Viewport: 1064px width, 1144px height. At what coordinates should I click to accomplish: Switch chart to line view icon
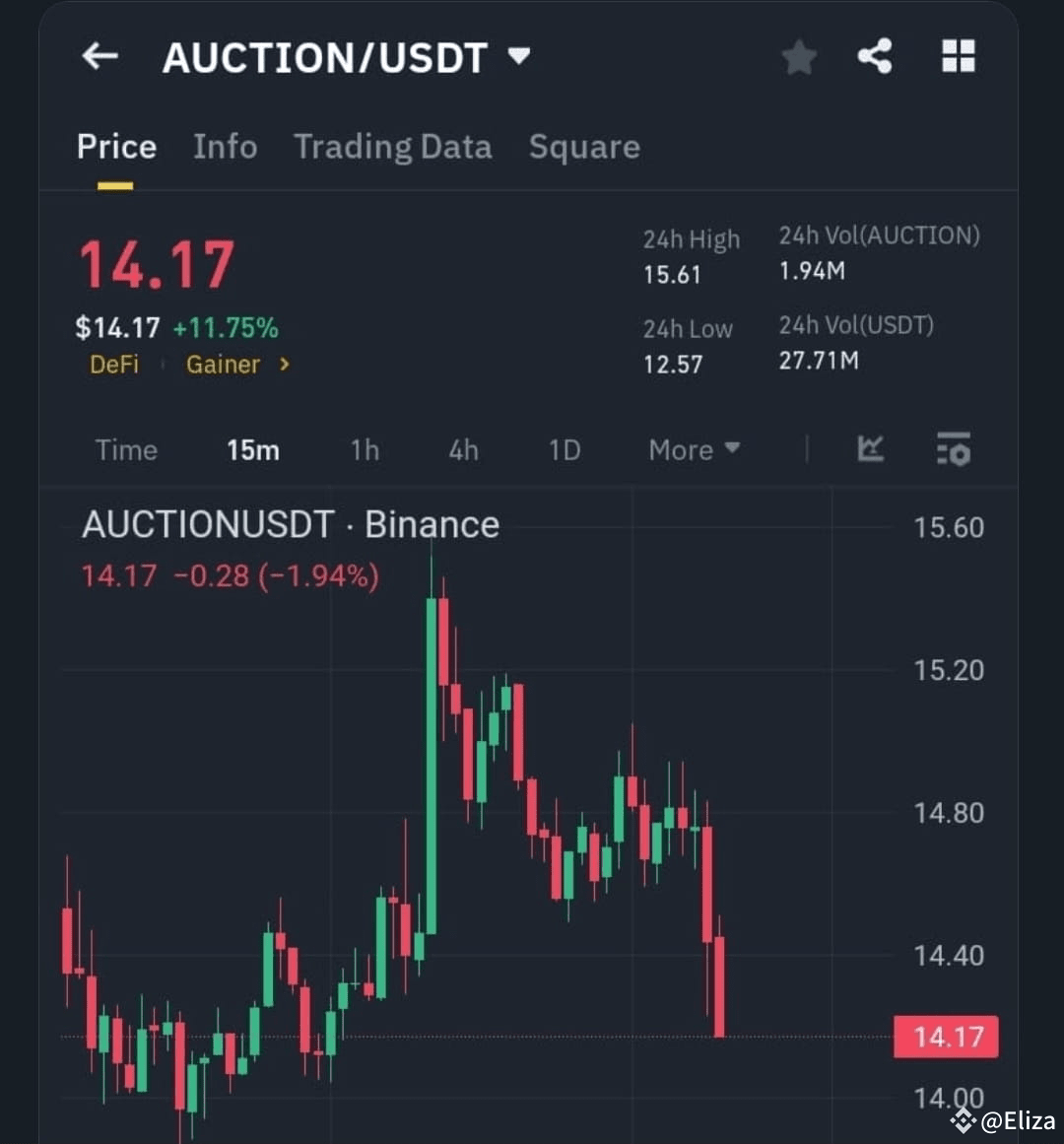pos(871,450)
